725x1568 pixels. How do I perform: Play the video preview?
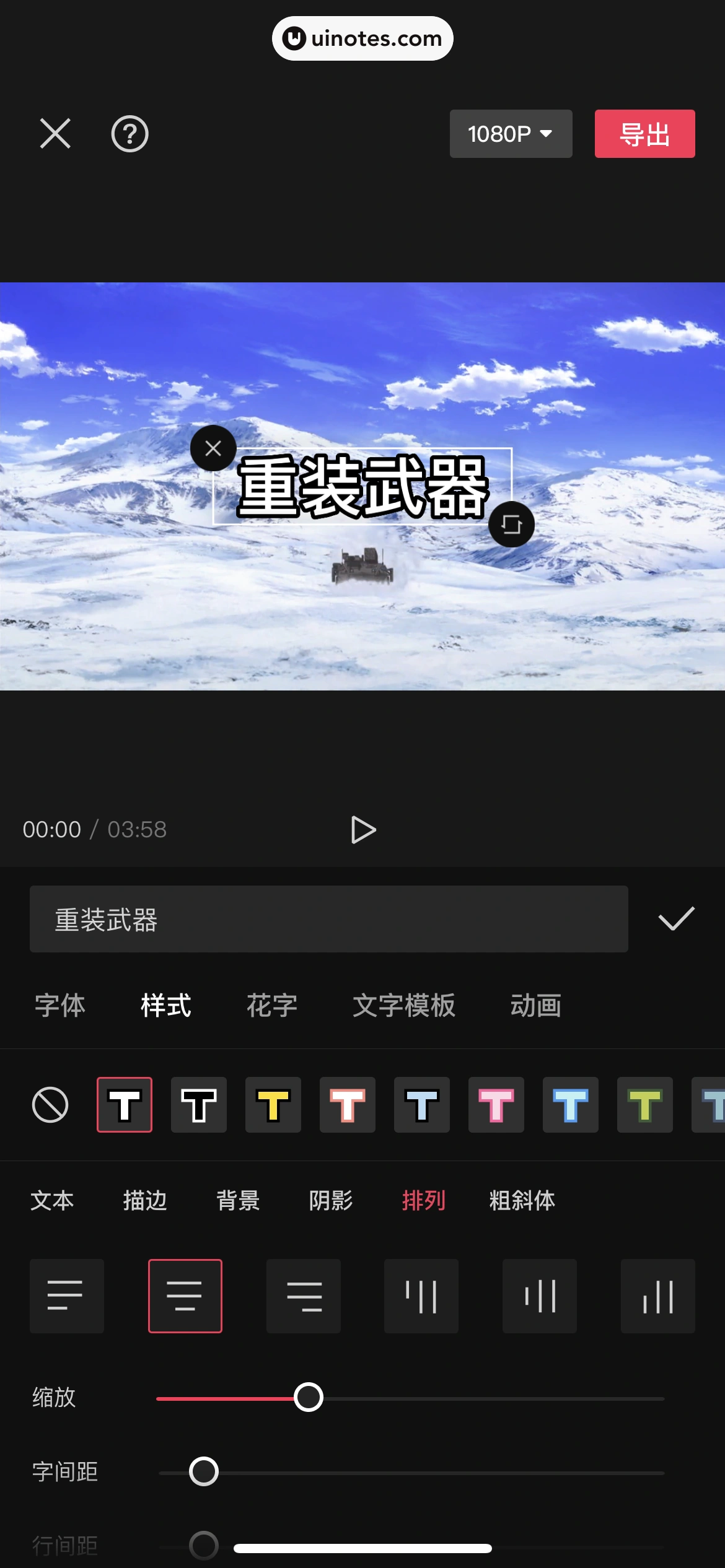click(363, 830)
